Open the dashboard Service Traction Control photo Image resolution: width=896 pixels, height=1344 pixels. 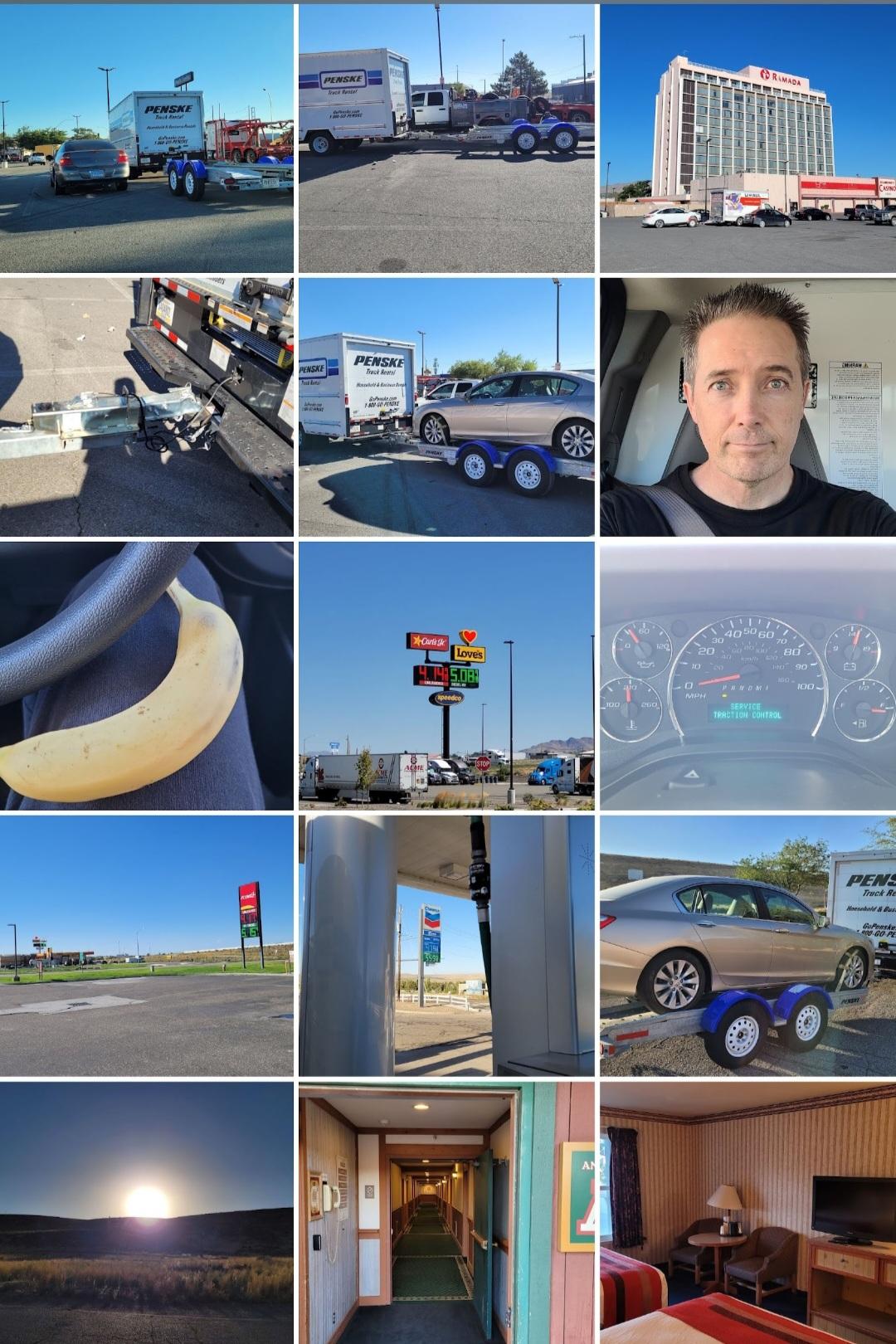coord(747,675)
